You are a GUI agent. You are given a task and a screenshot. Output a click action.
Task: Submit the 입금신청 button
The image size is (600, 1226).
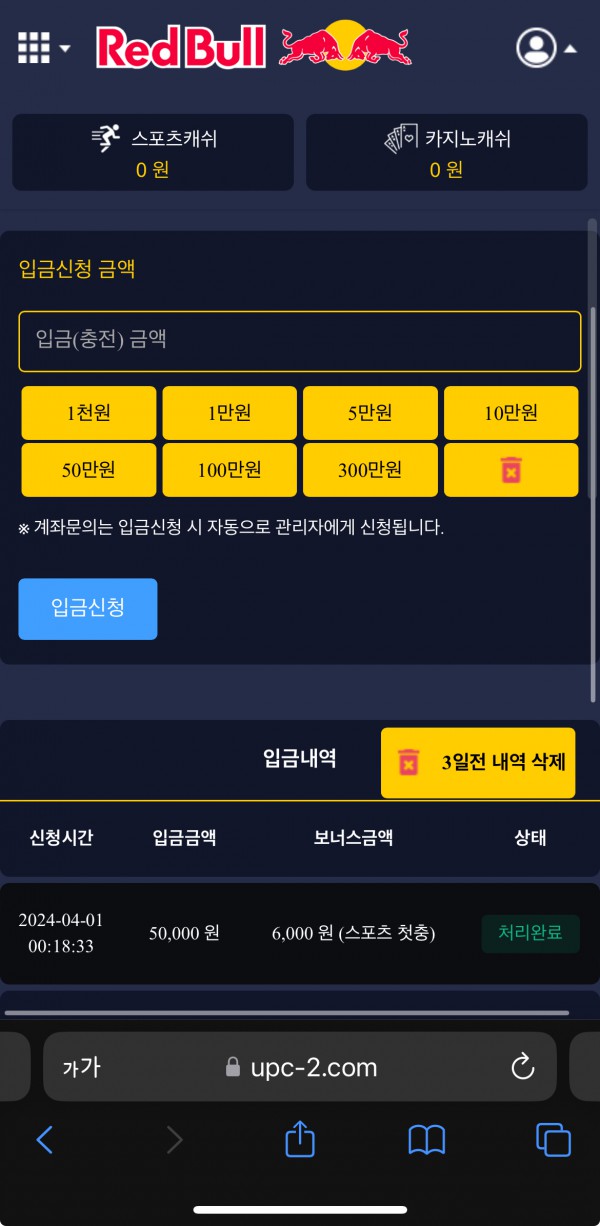click(x=88, y=608)
